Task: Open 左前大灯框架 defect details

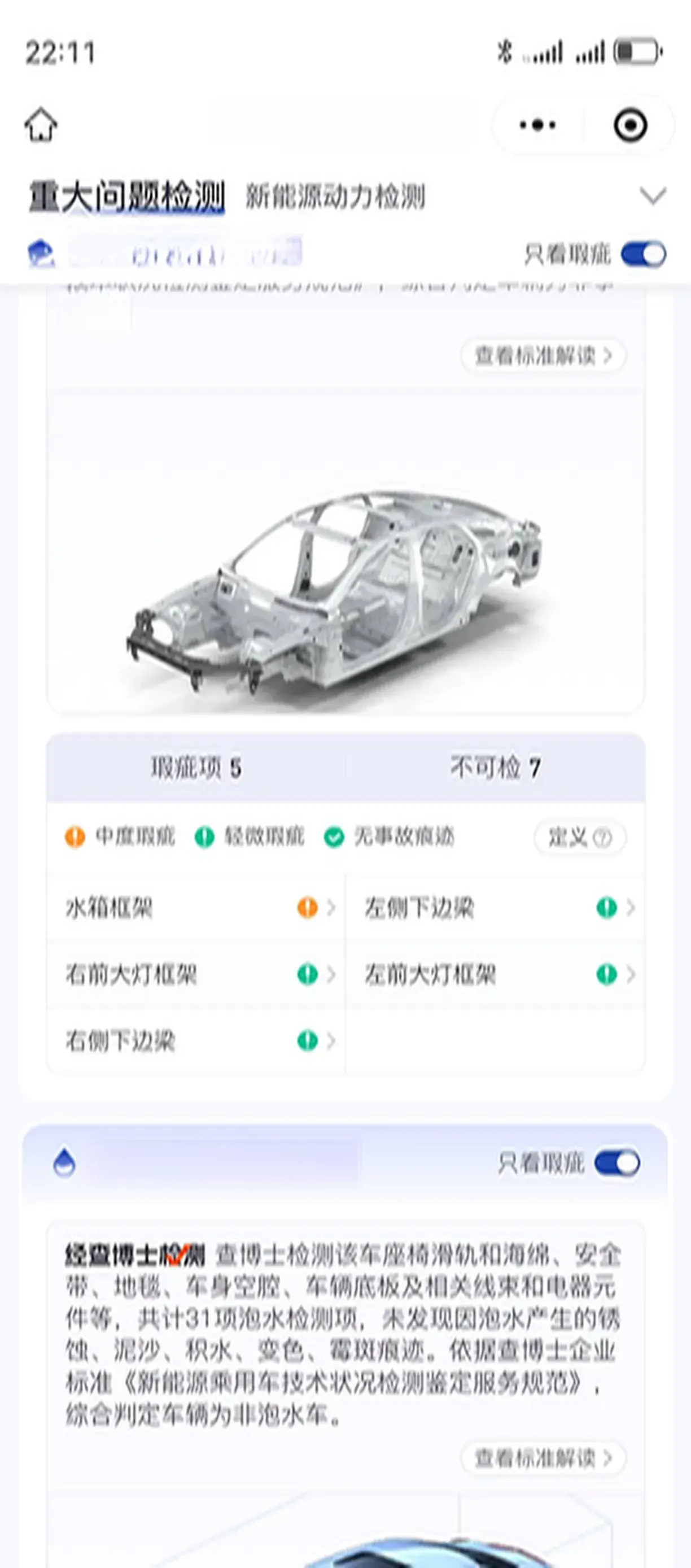Action: pyautogui.click(x=495, y=974)
